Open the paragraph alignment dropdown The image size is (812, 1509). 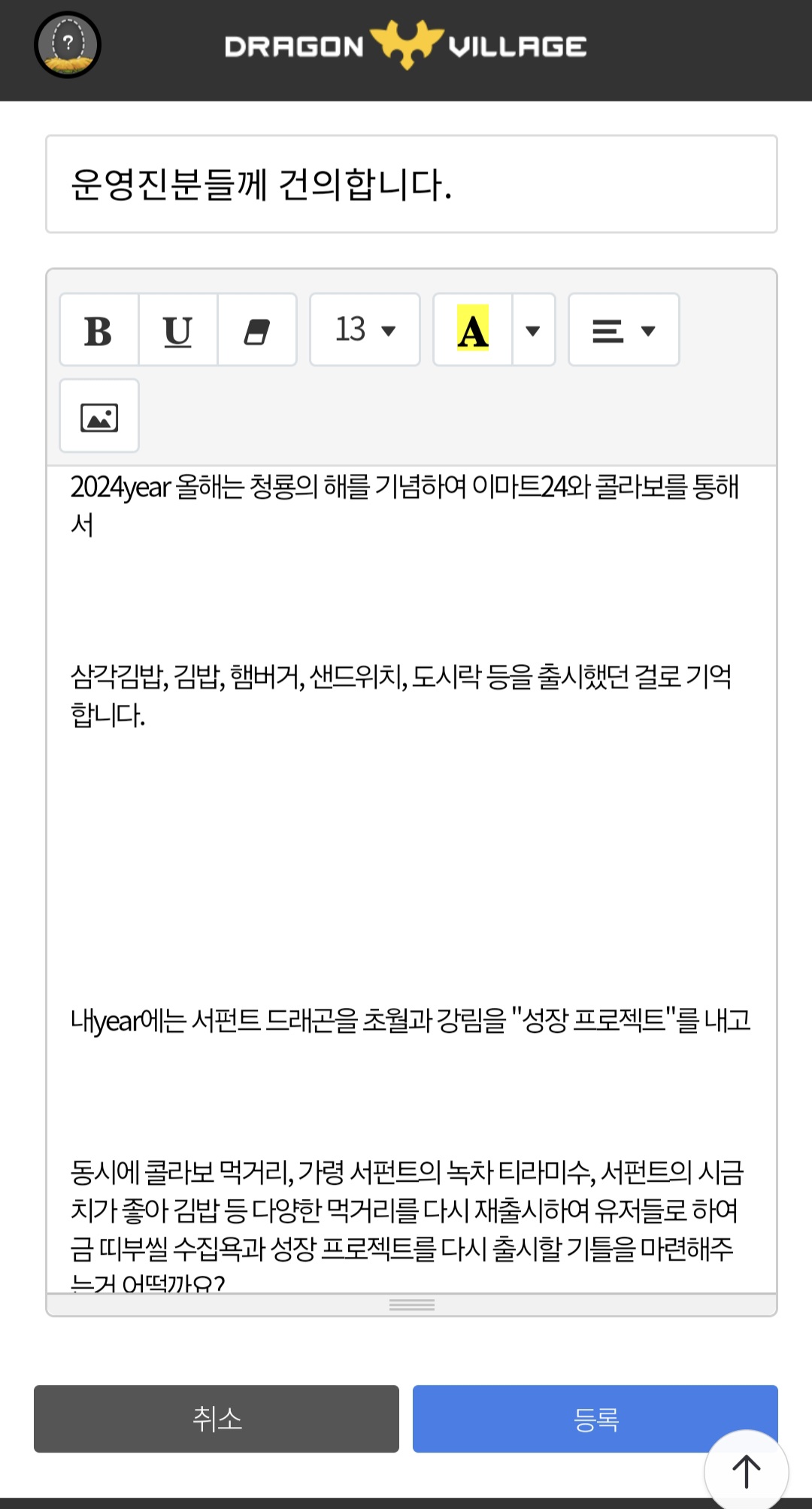[623, 330]
